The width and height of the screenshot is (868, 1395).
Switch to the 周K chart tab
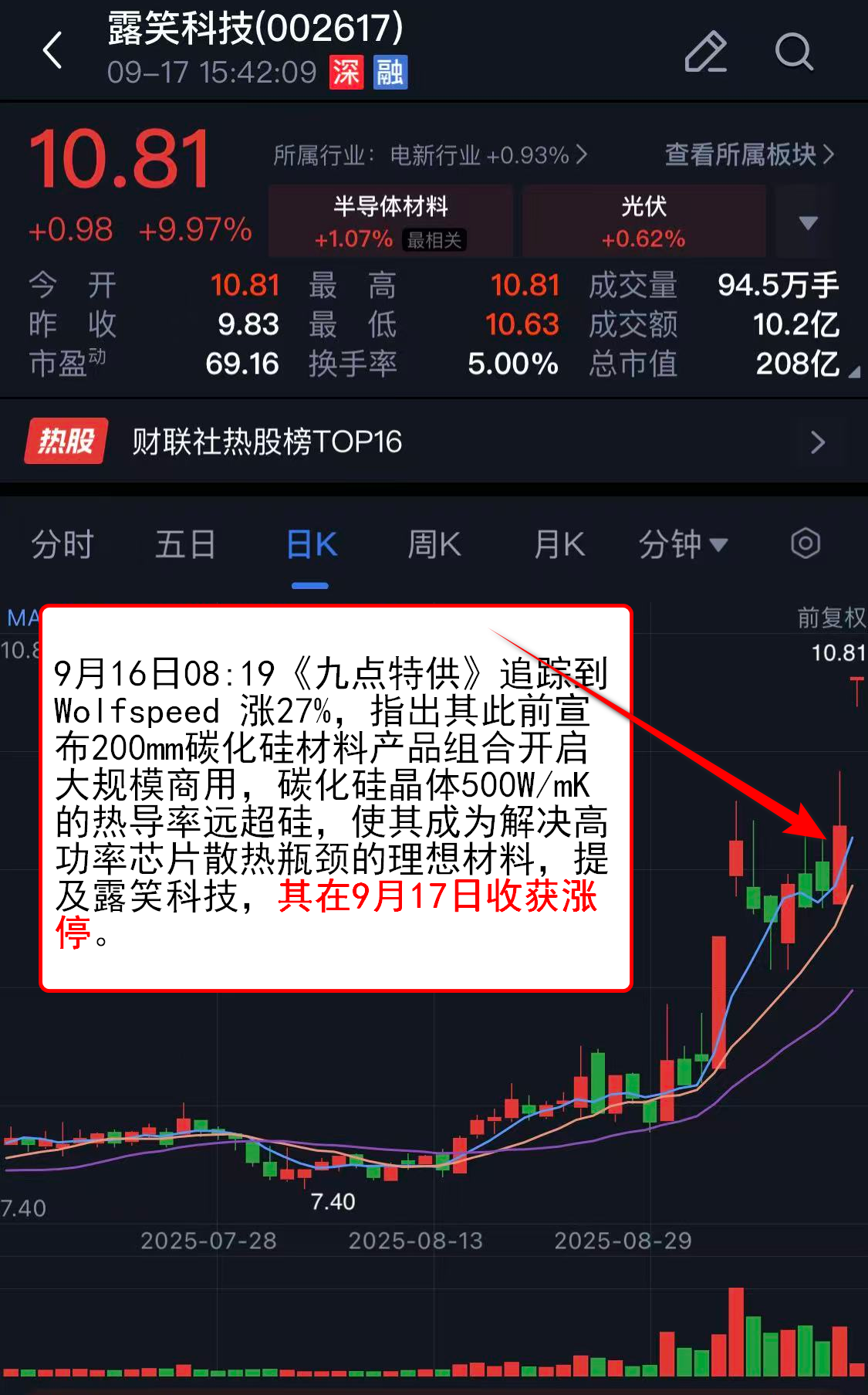click(434, 544)
